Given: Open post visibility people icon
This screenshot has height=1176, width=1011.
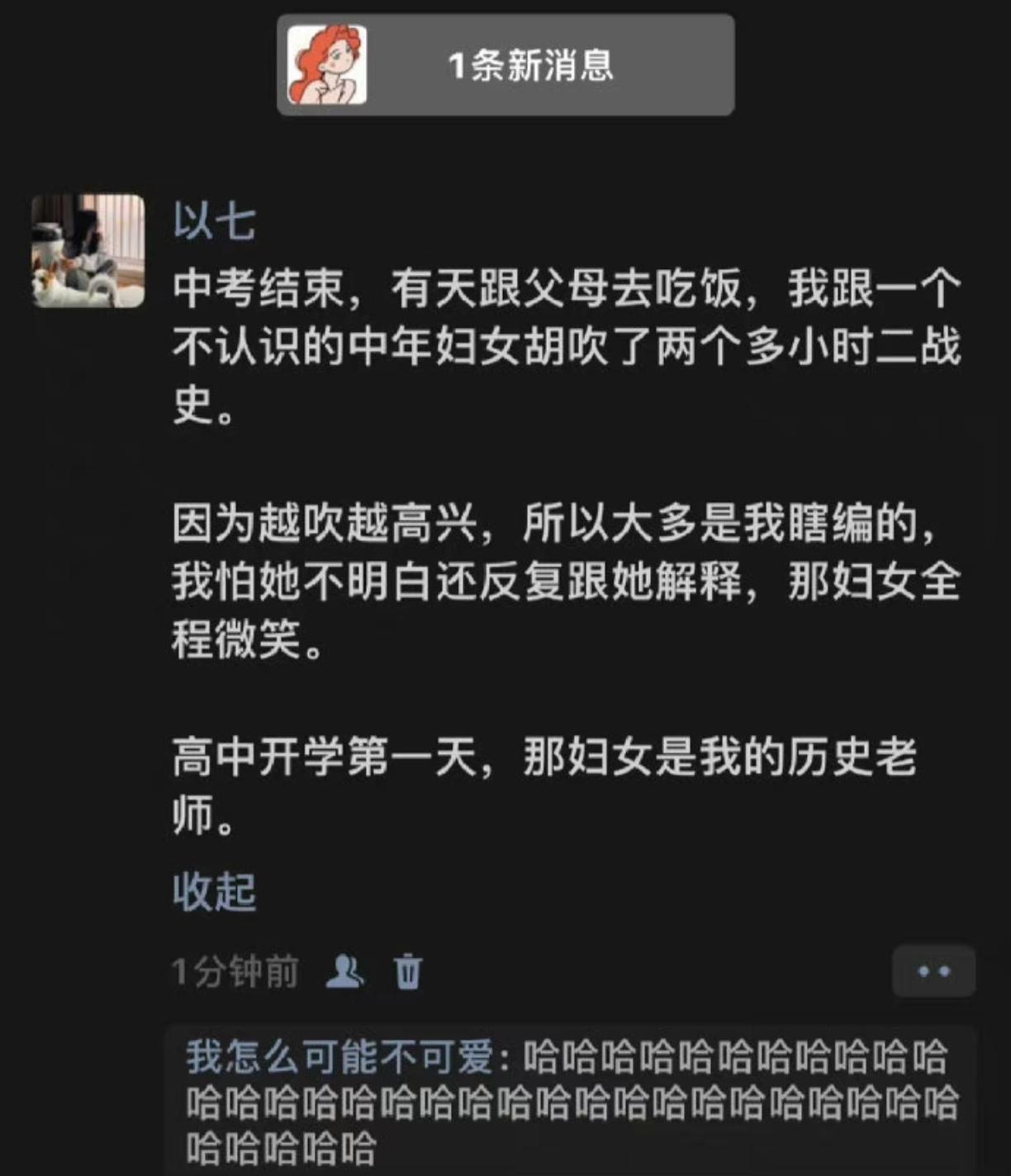Looking at the screenshot, I should tap(344, 971).
